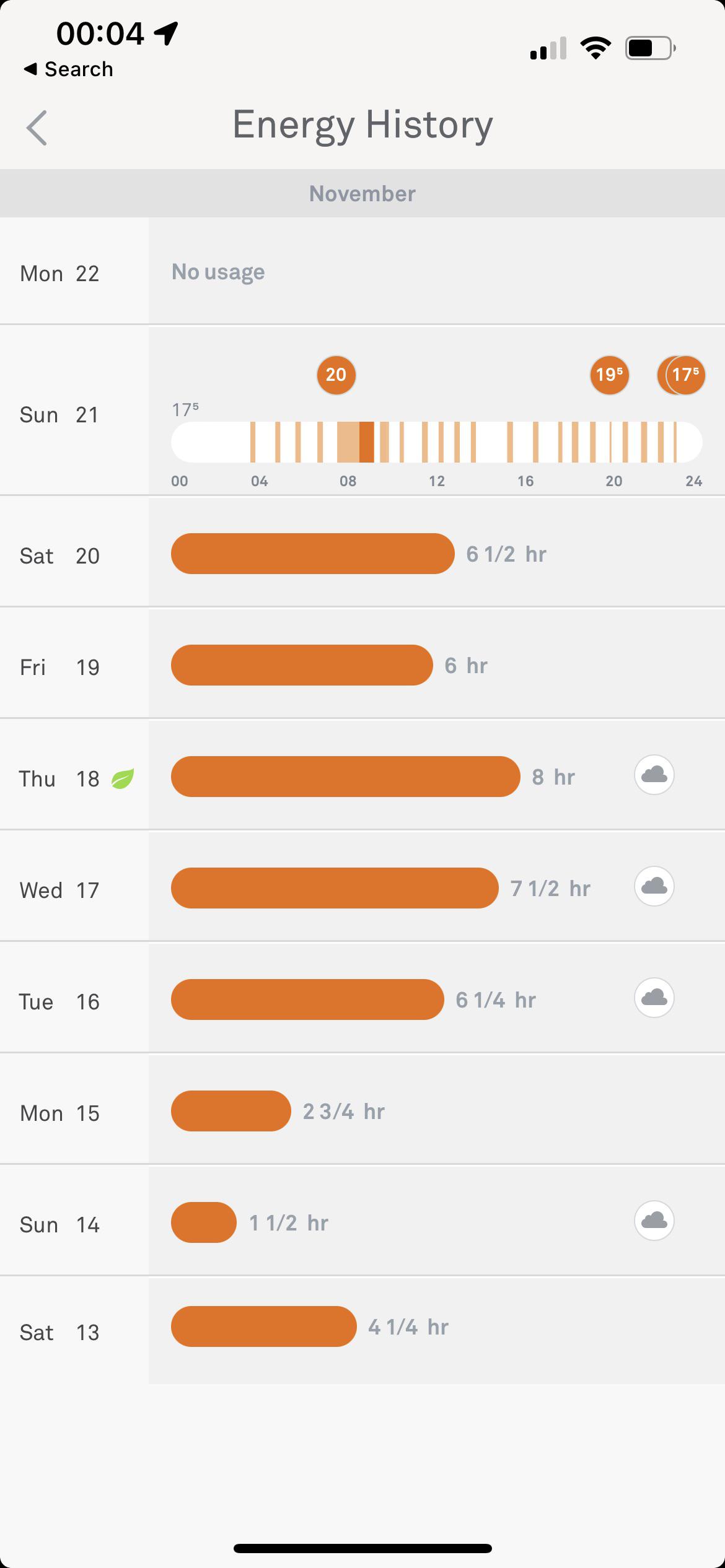
Task: Return to Search via status bar link
Action: (68, 69)
